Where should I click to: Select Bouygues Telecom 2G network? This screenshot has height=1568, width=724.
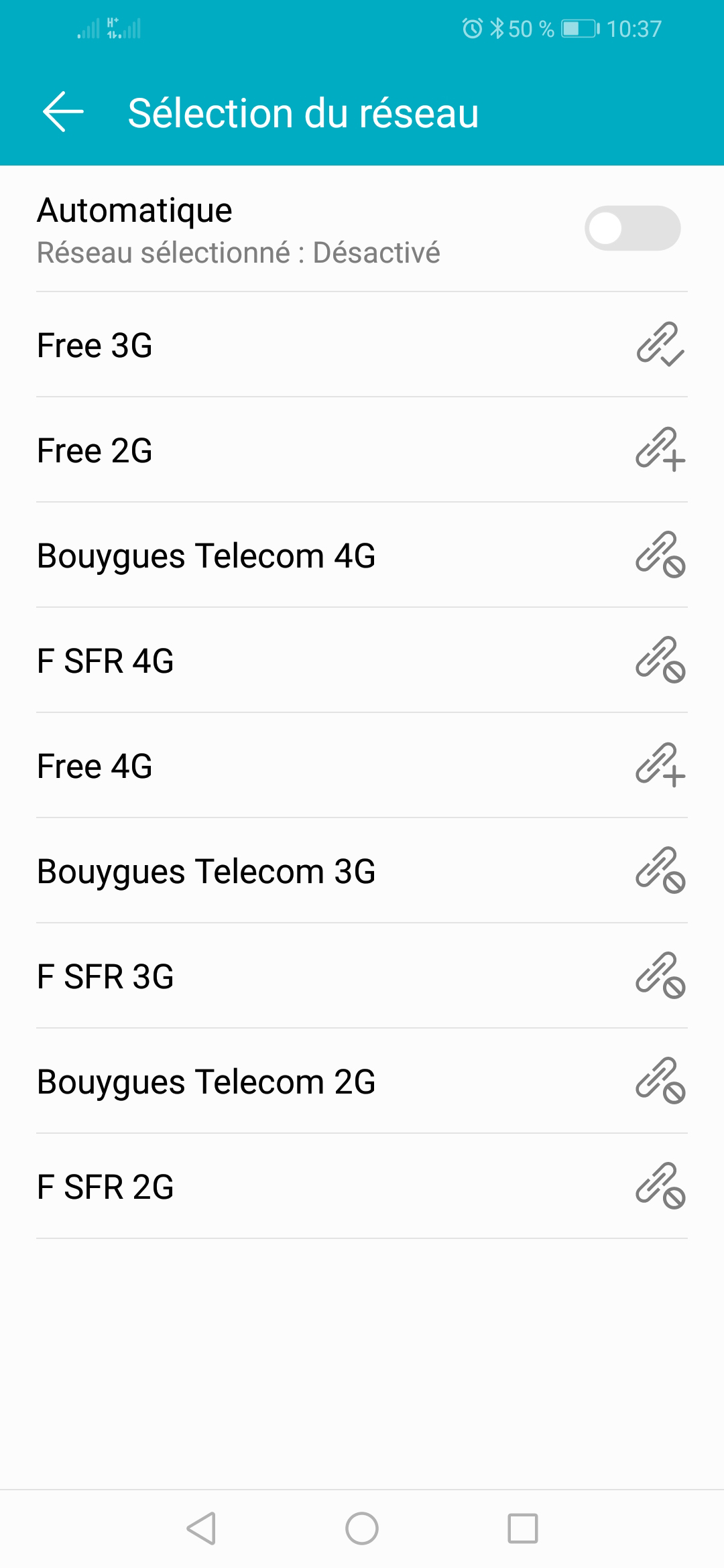pos(362,1082)
